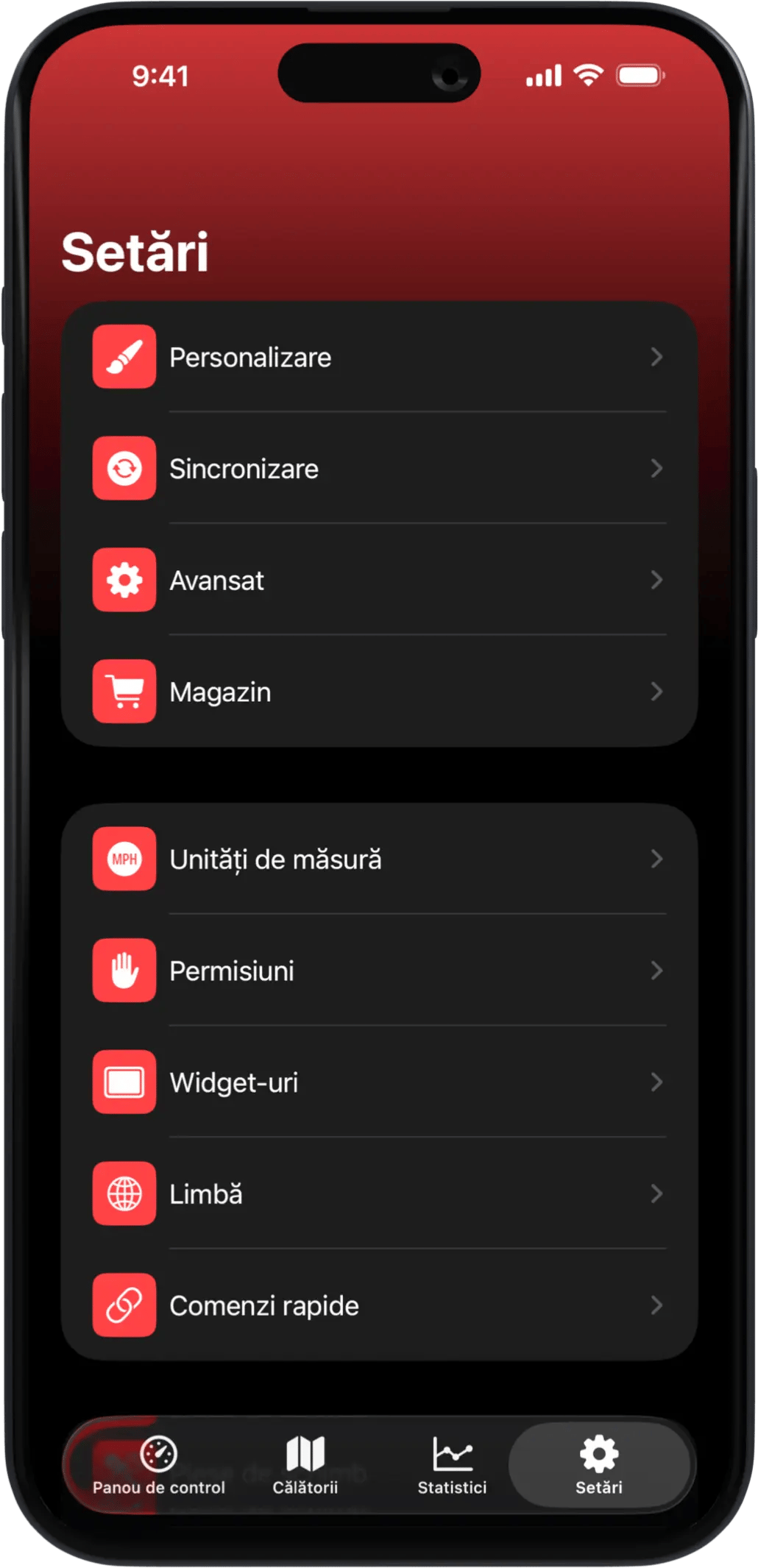Select the Limbă row
Image resolution: width=758 pixels, height=1568 pixels.
click(378, 1193)
